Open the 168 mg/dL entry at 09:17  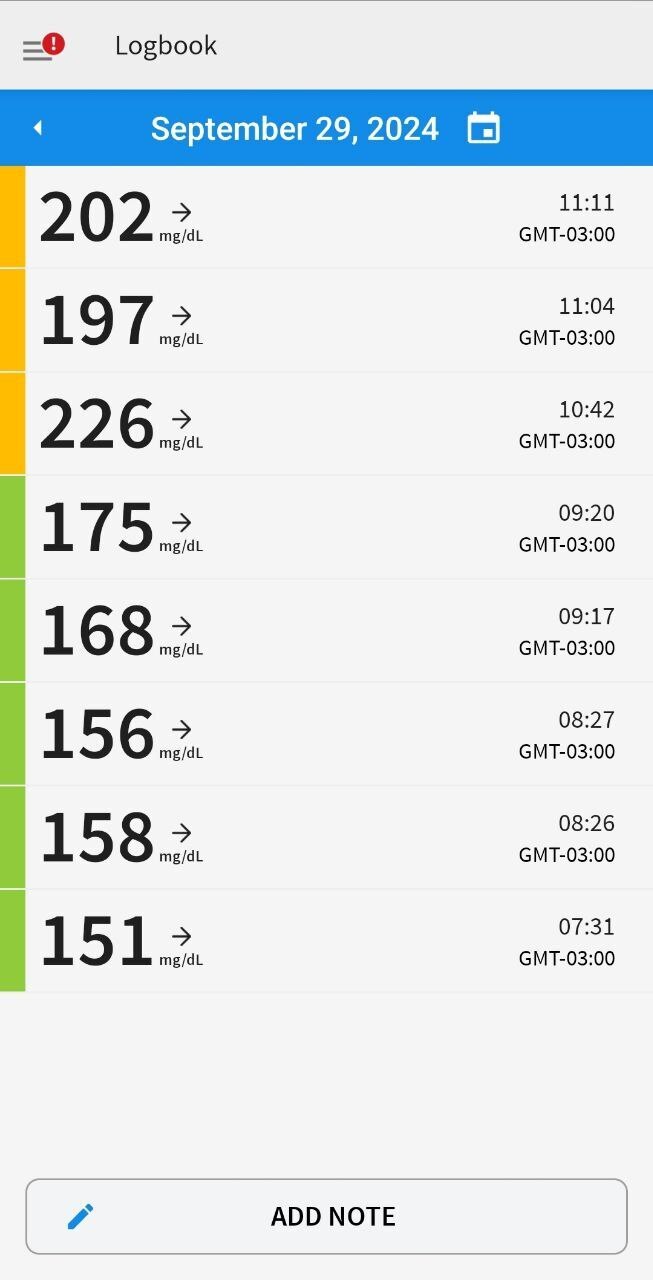326,631
